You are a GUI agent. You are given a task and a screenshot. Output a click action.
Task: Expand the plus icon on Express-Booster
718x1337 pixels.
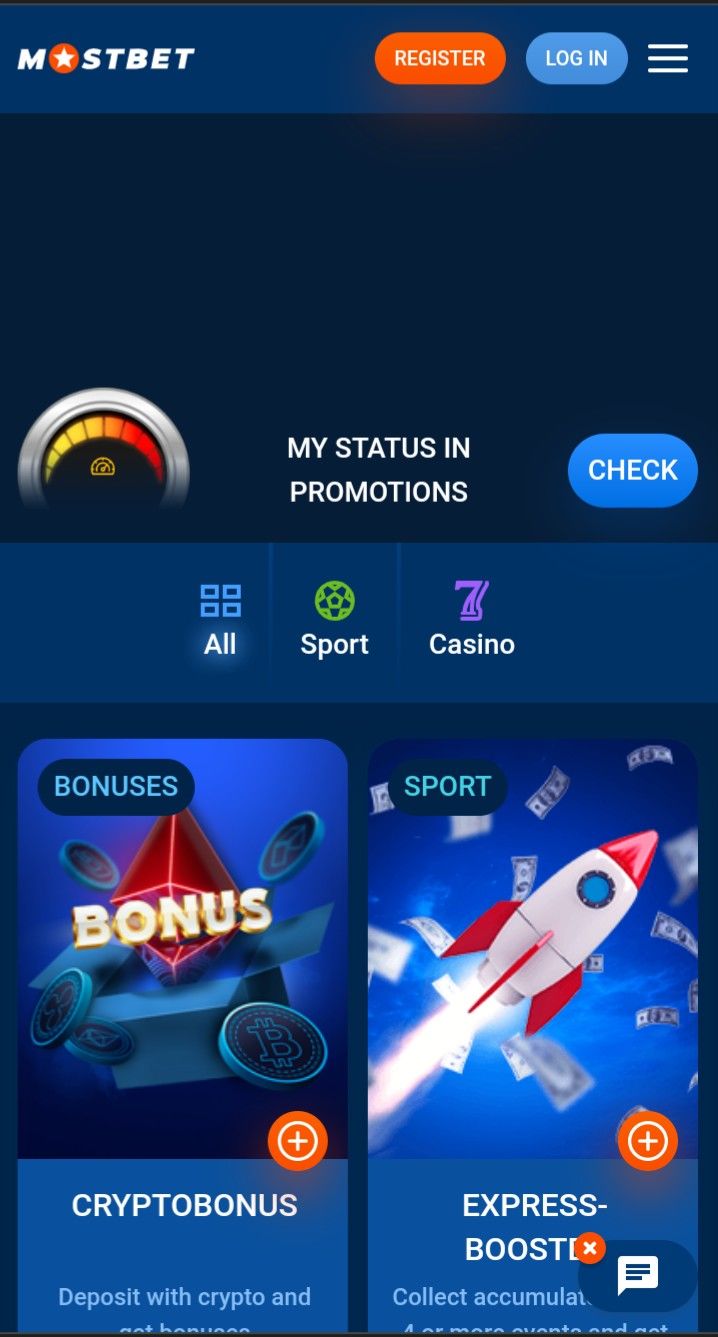pos(648,1141)
